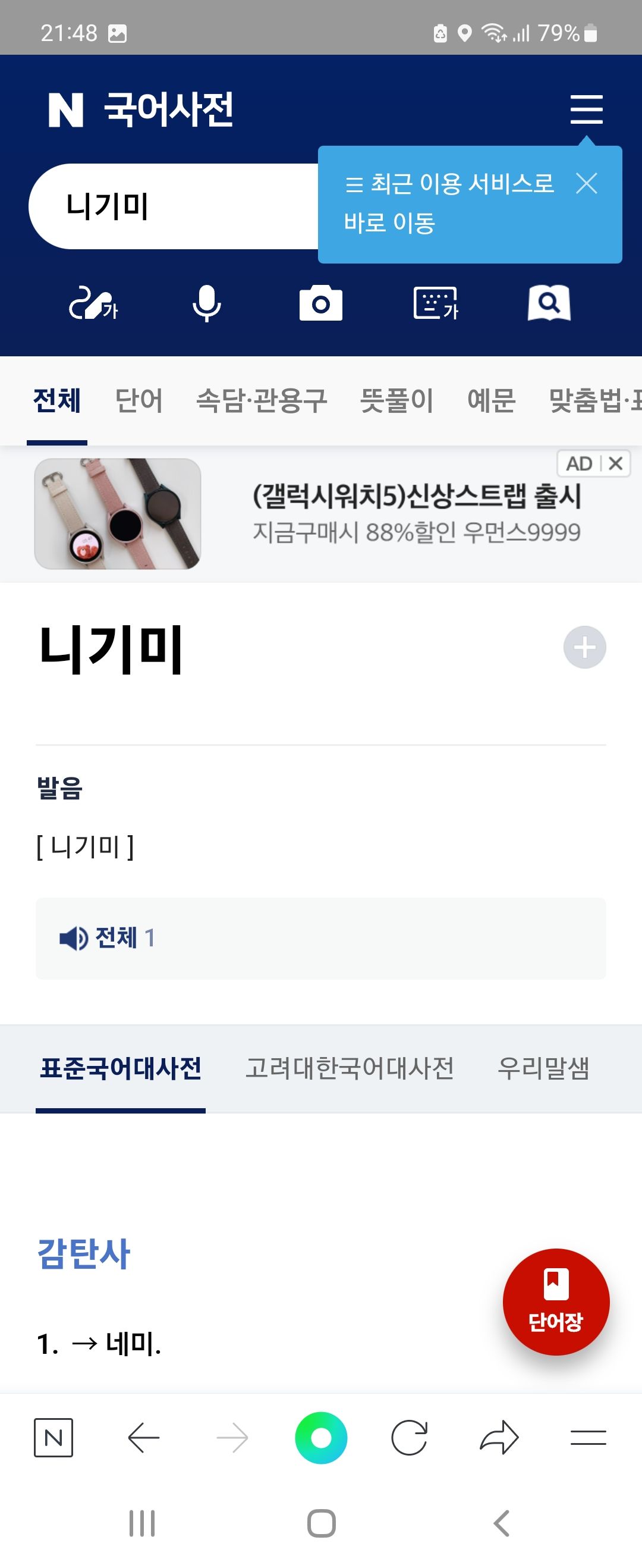Switch to 고려대한국어대사전 tab
The height and width of the screenshot is (1568, 642).
350,1068
